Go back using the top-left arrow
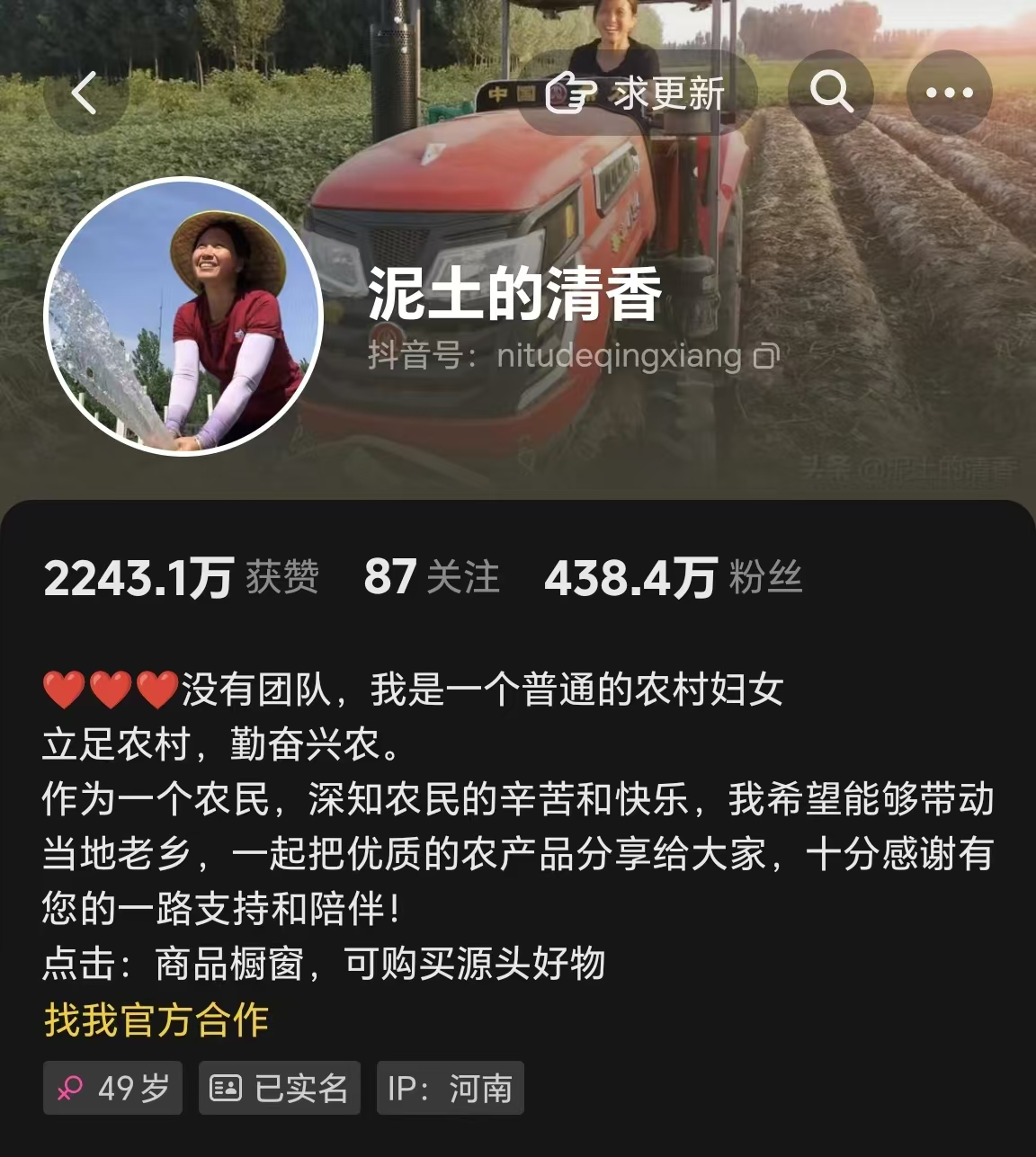 (85, 93)
